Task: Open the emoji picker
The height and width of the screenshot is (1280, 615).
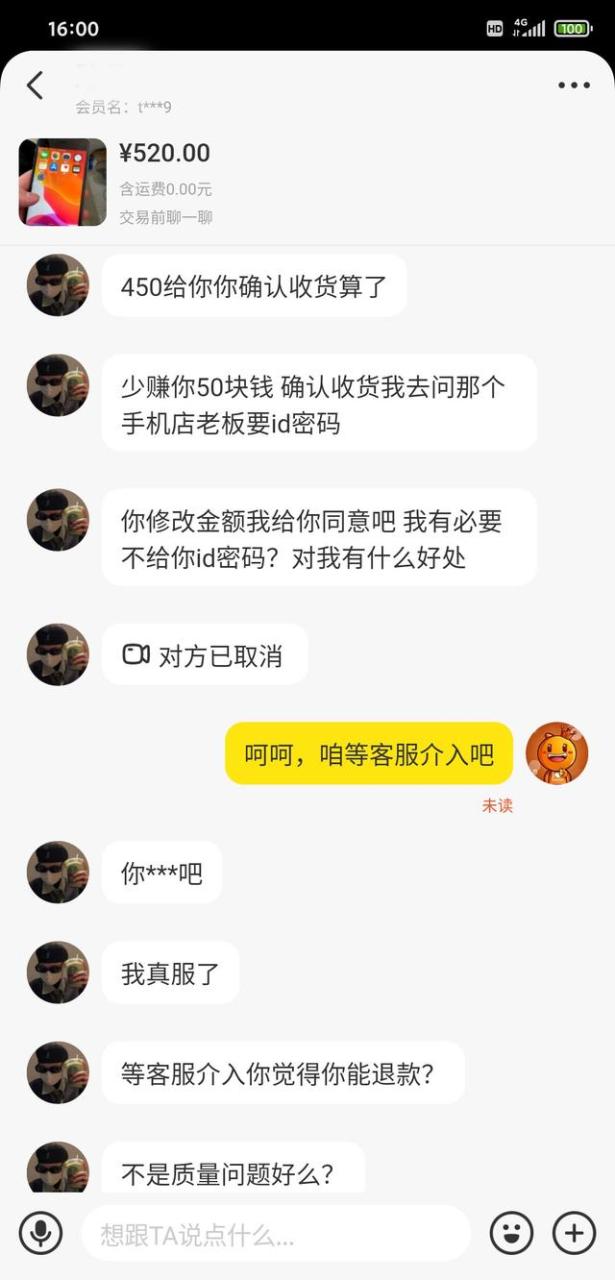Action: (x=511, y=1233)
